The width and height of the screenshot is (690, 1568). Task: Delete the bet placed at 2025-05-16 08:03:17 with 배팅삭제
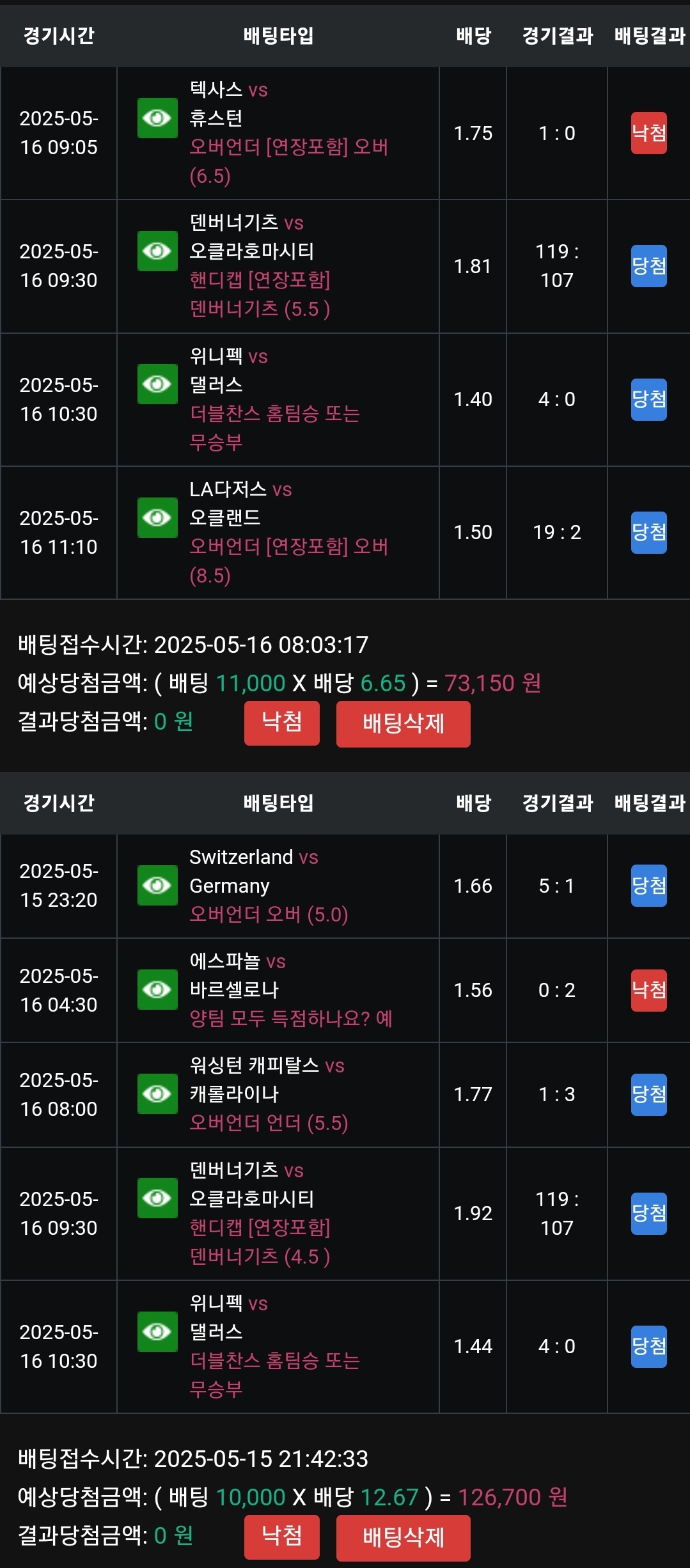(x=403, y=724)
